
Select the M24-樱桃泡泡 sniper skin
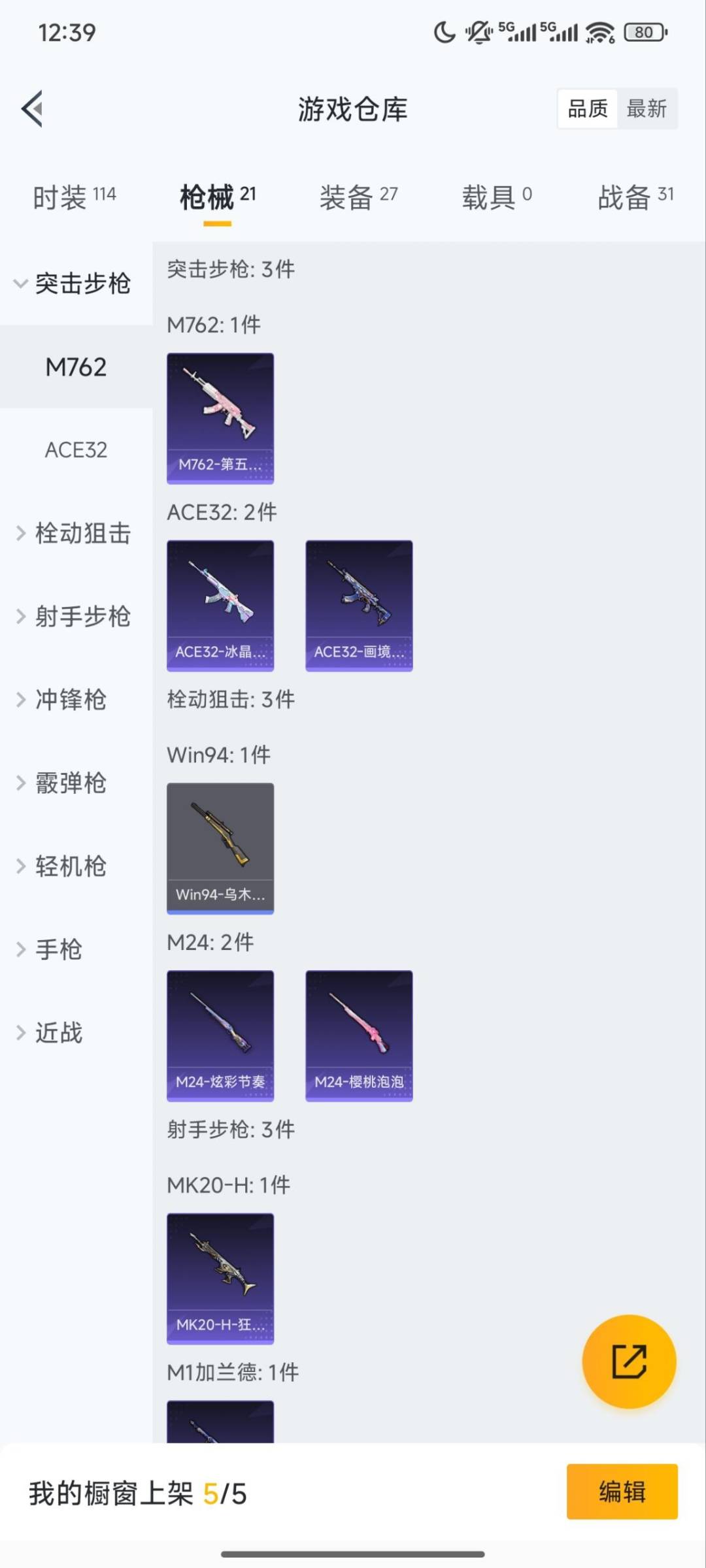[359, 1036]
